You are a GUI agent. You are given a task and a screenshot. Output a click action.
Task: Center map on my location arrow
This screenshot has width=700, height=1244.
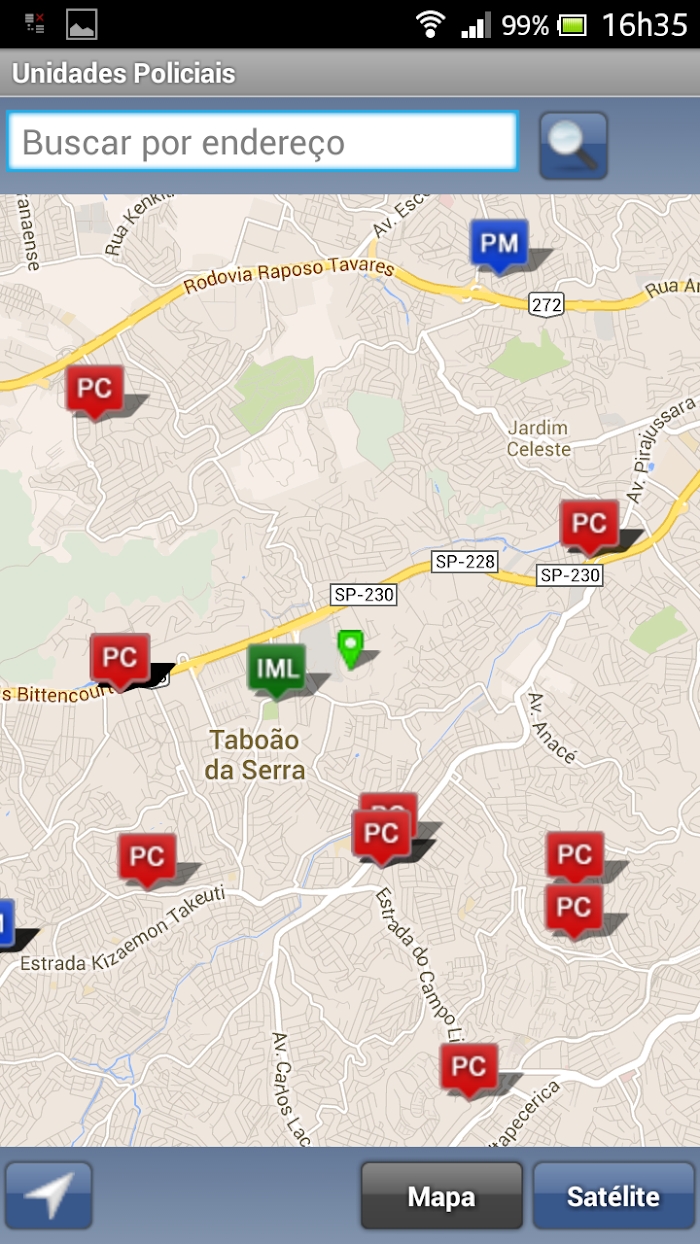(49, 1195)
